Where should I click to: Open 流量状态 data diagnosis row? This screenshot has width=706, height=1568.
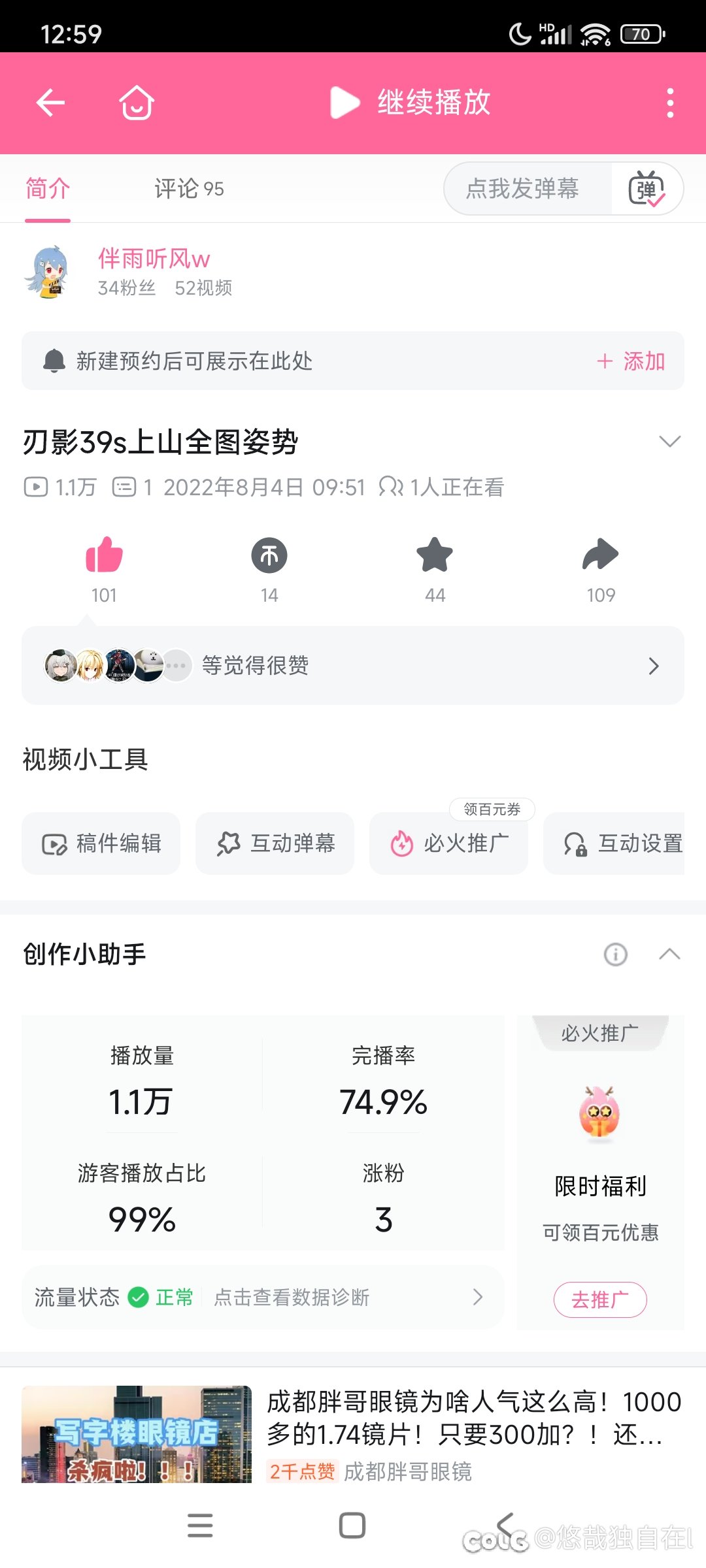(263, 1297)
